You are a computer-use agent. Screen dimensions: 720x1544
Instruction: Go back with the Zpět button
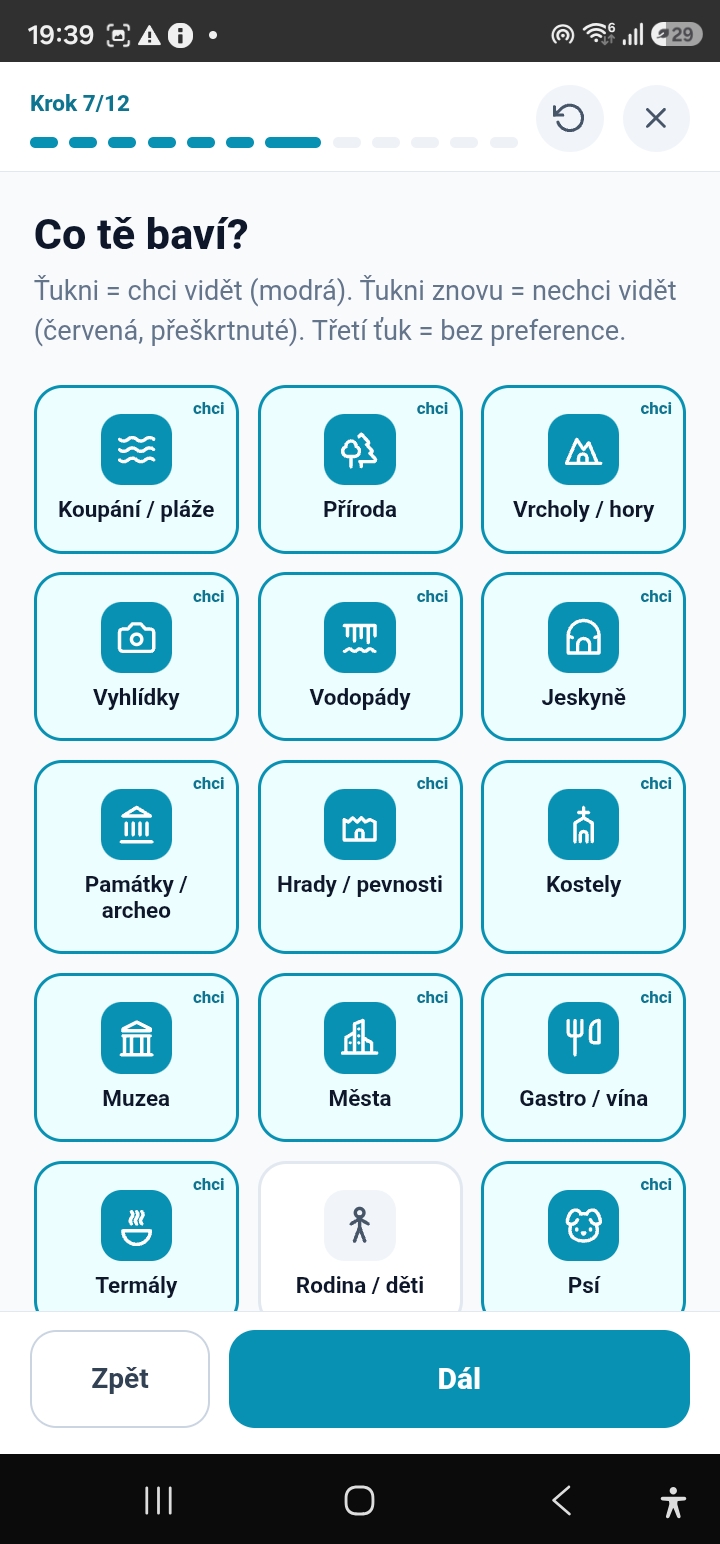120,1379
